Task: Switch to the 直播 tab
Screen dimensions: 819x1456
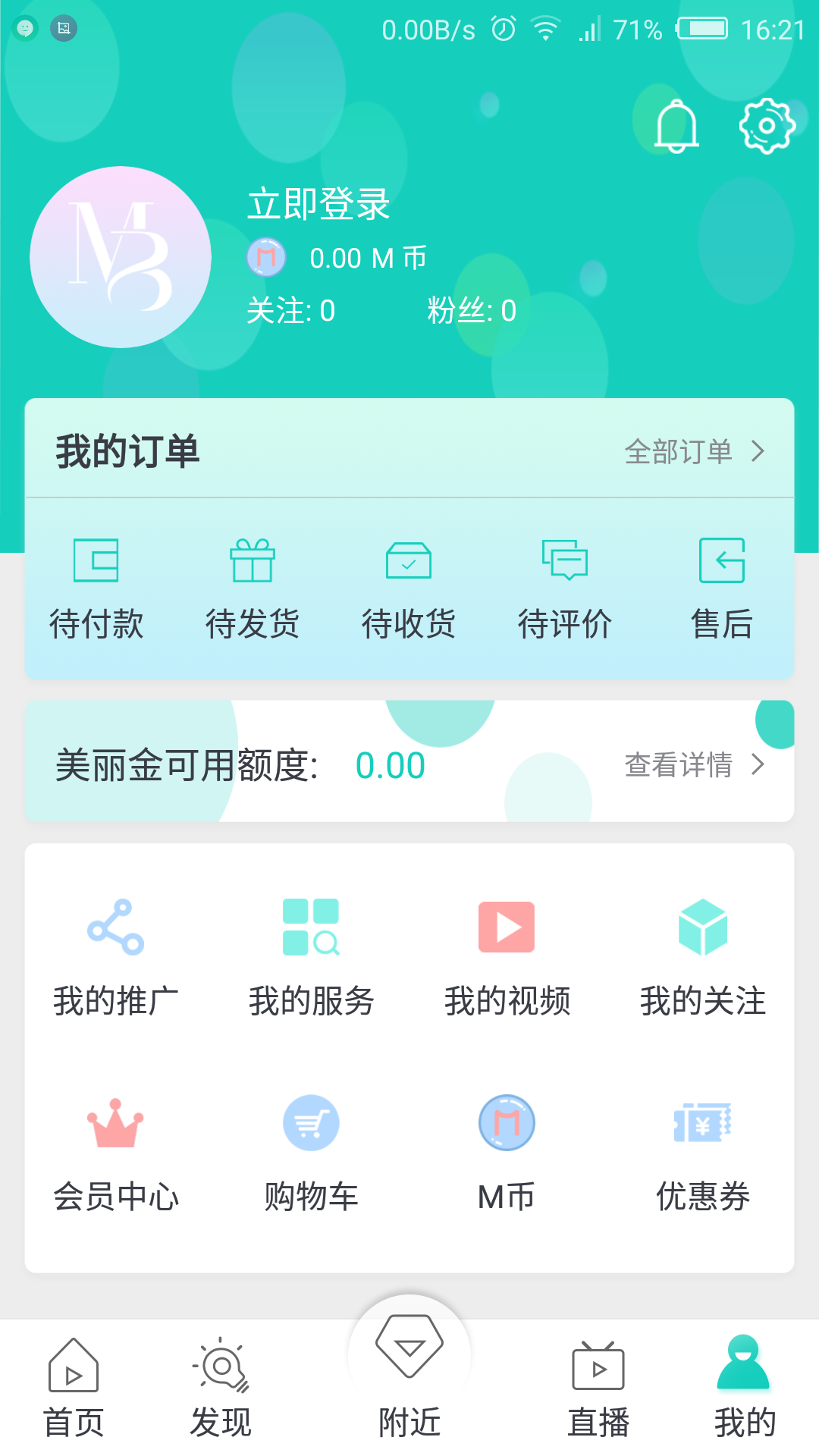Action: coord(598,1388)
